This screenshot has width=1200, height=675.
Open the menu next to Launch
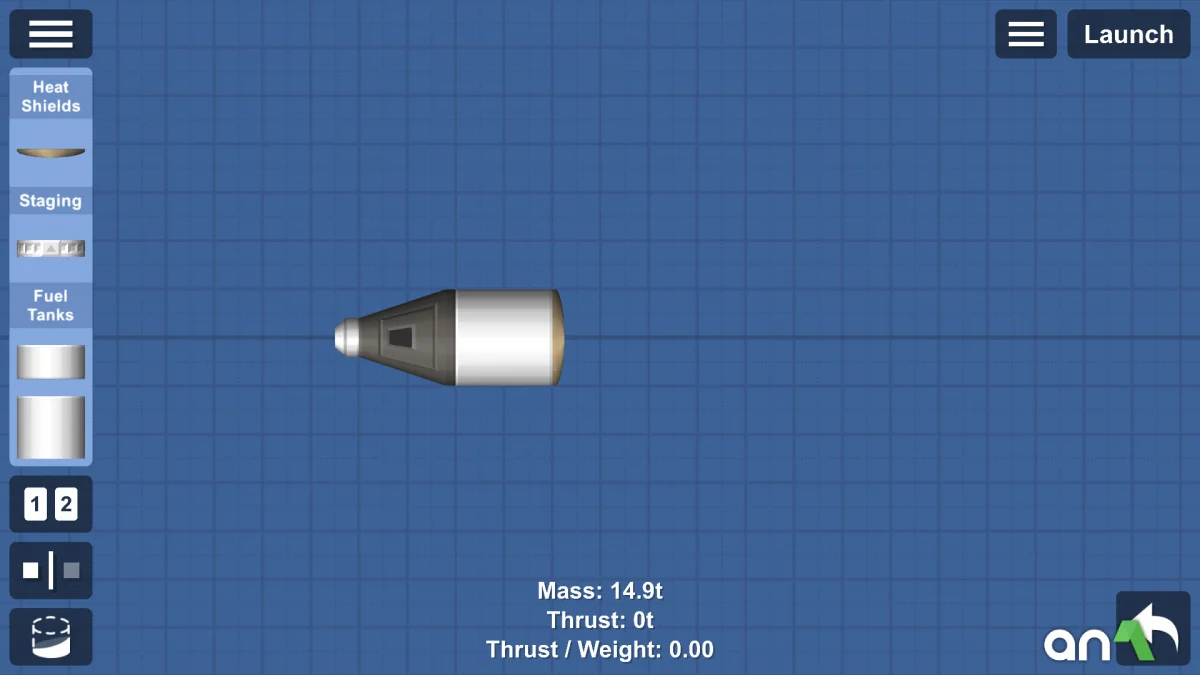[1025, 34]
